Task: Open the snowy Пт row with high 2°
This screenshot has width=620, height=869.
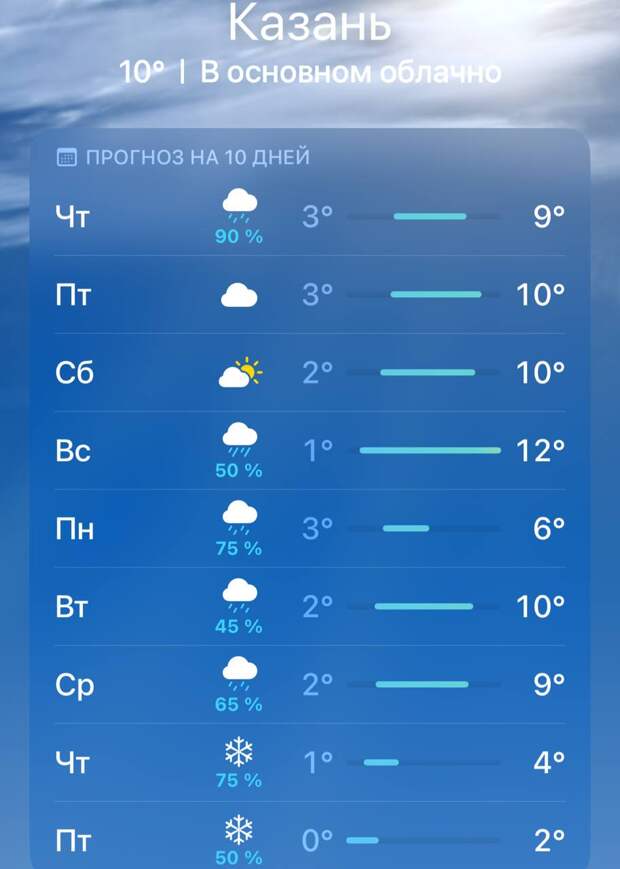Action: tap(310, 838)
